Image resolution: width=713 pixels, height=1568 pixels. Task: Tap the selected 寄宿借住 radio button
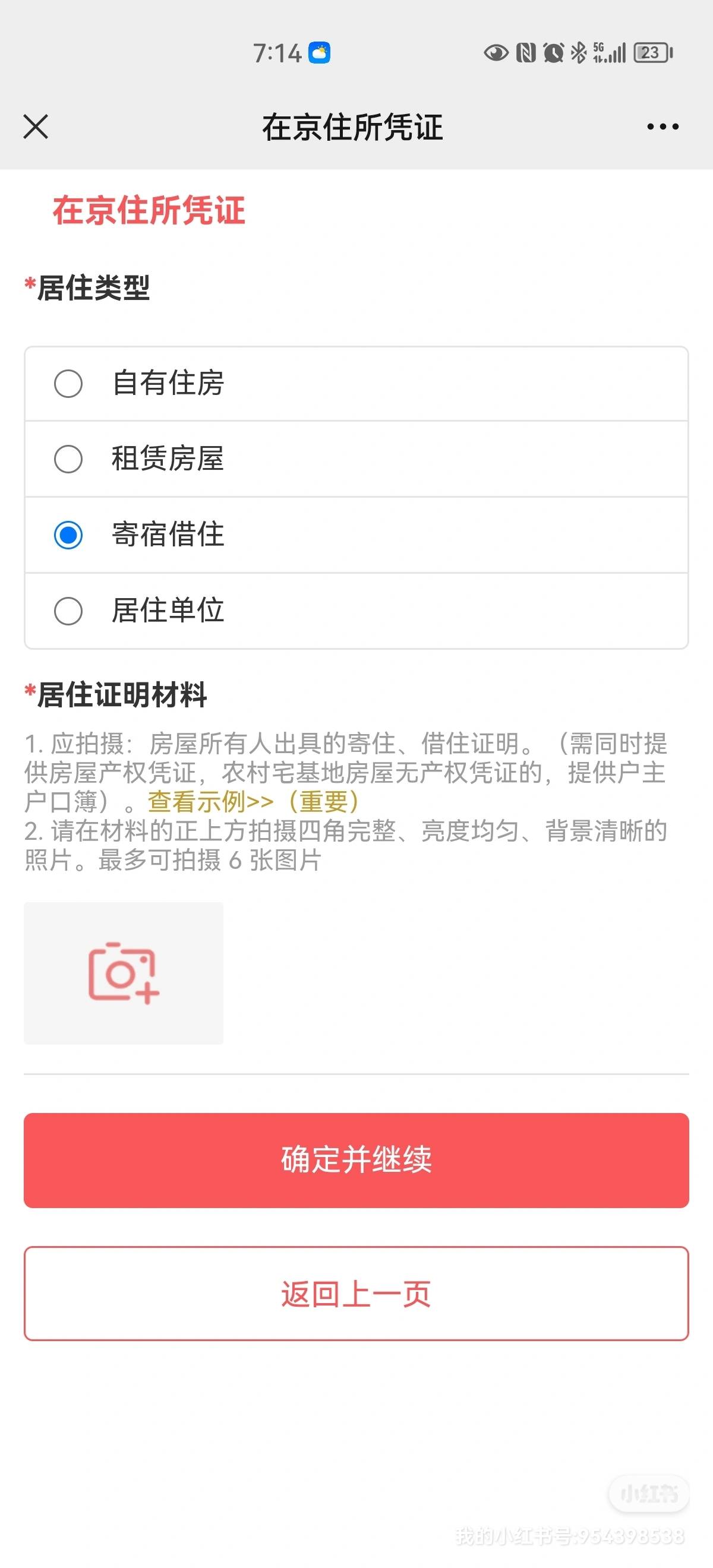[x=67, y=536]
